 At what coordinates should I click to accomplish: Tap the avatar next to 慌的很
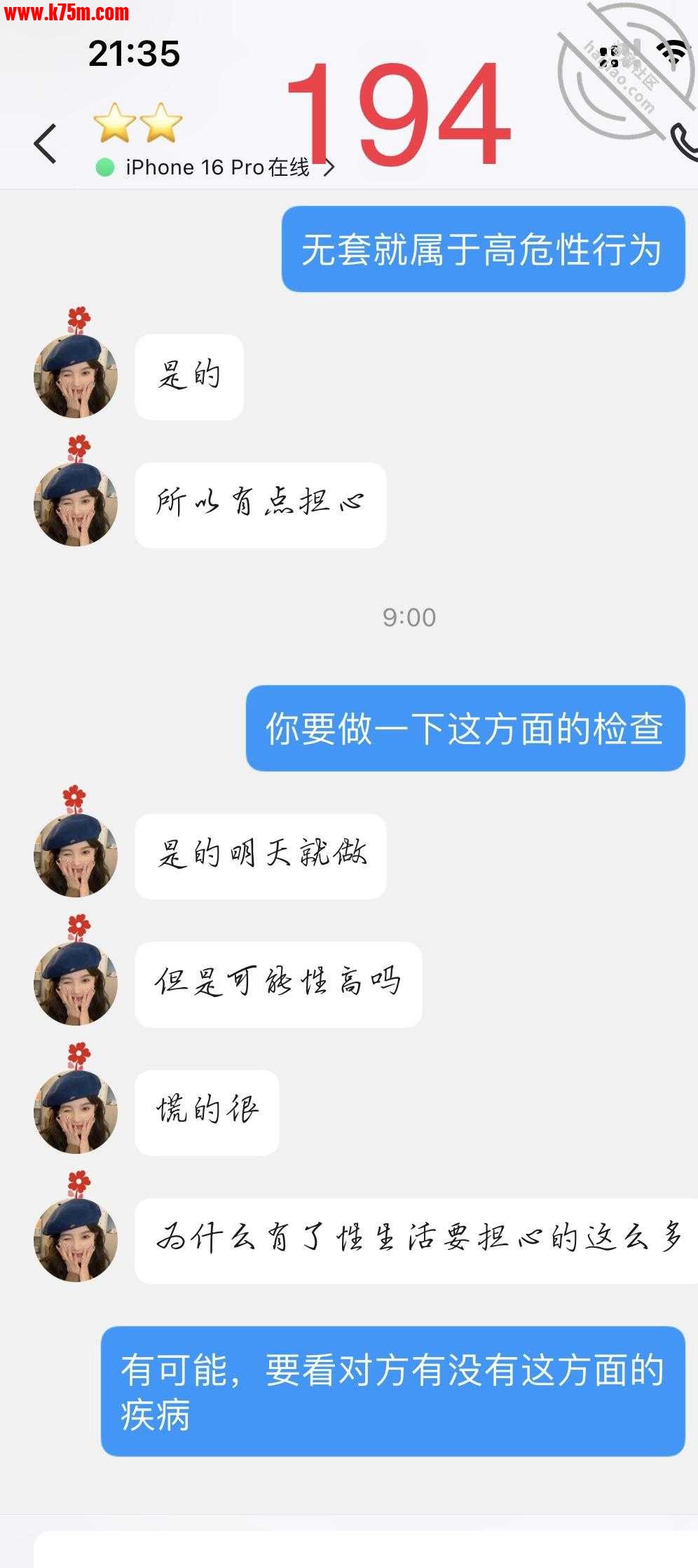pos(76,1110)
